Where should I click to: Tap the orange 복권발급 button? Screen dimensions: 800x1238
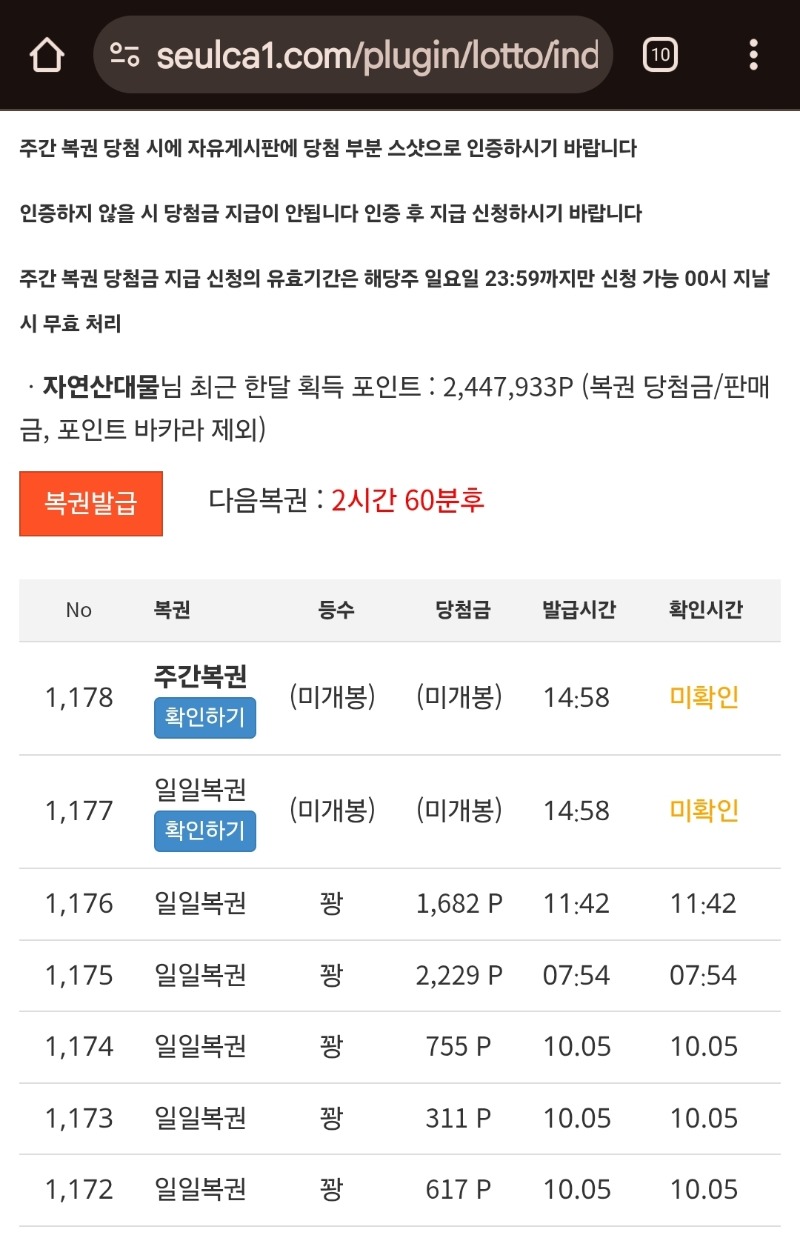pyautogui.click(x=91, y=503)
